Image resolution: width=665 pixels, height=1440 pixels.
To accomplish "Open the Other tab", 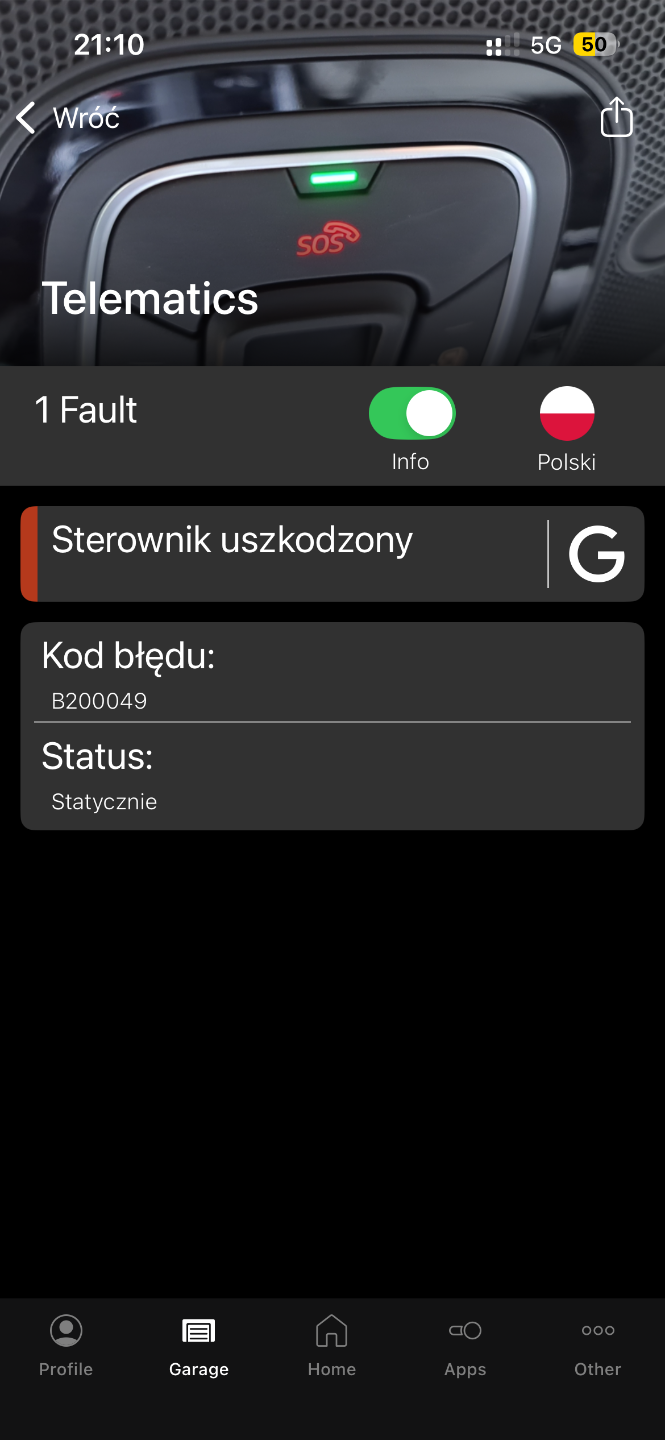I will coord(598,1347).
